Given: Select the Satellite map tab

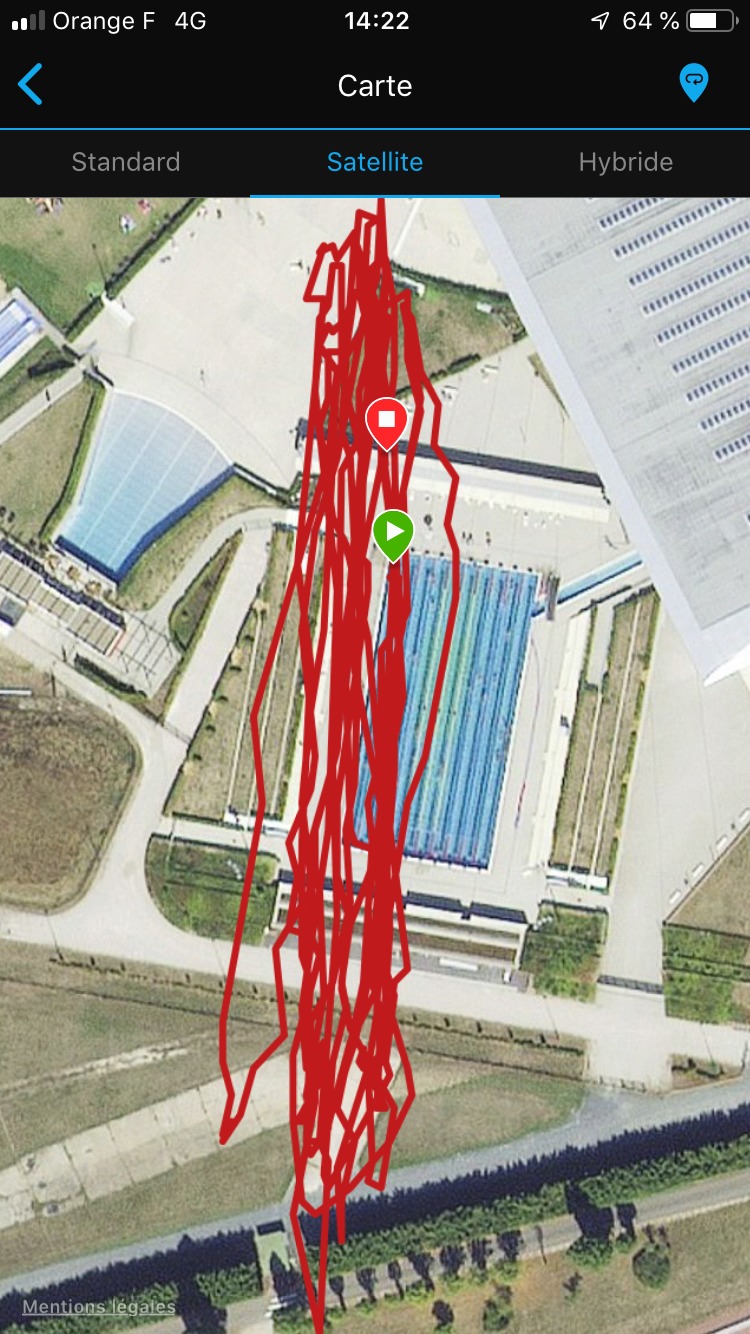Looking at the screenshot, I should click(375, 162).
